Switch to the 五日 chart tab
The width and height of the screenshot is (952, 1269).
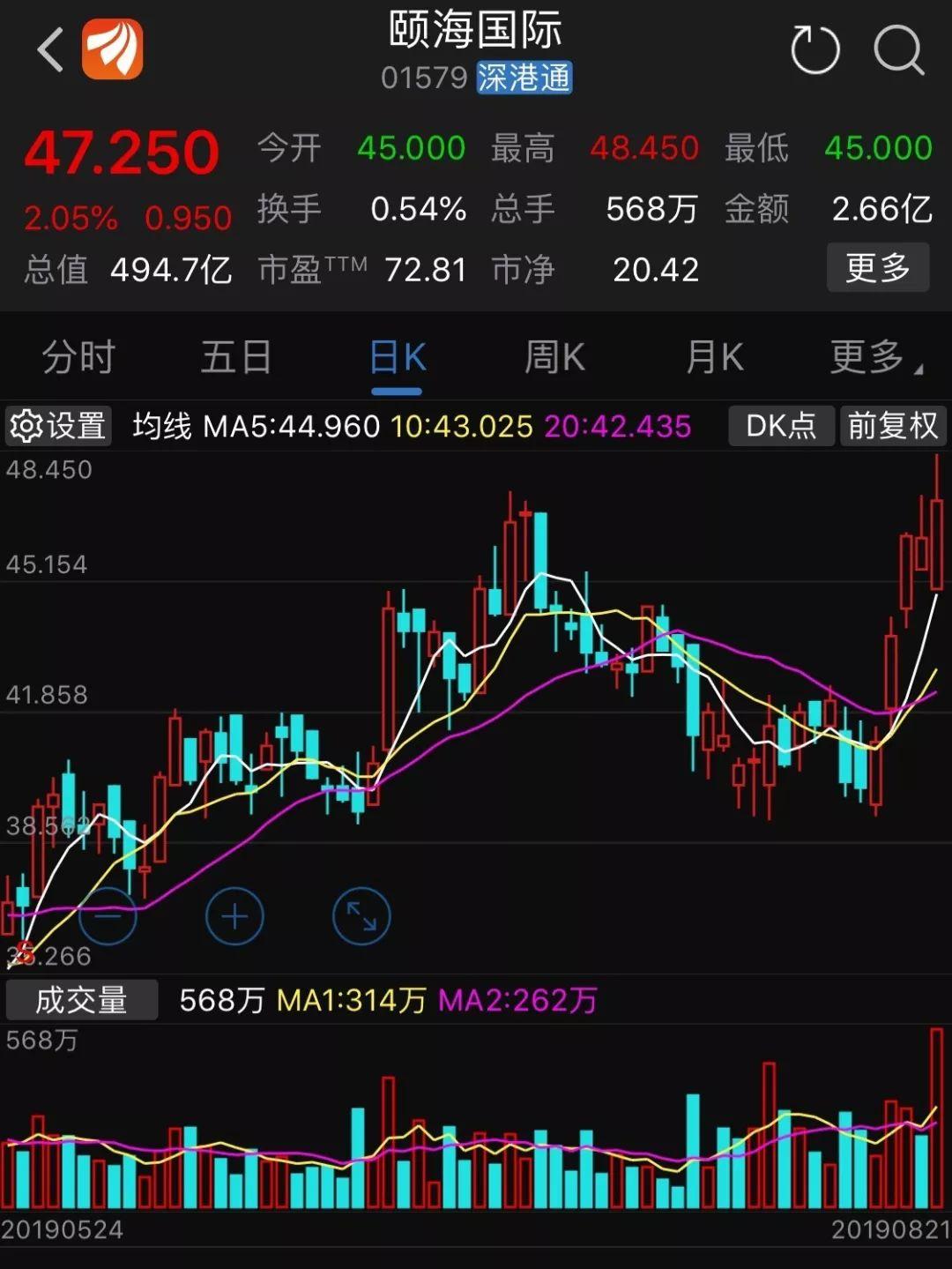pos(235,358)
